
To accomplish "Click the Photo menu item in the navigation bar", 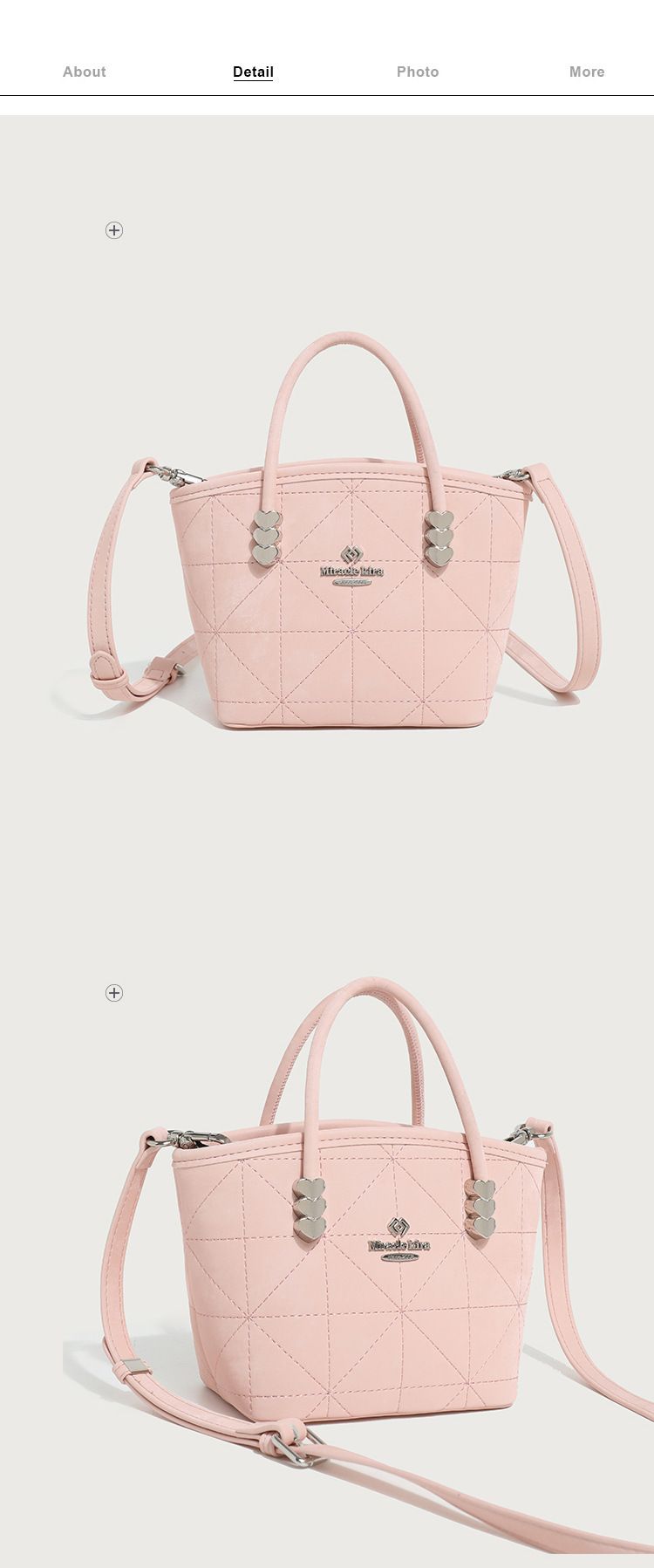I will point(419,72).
